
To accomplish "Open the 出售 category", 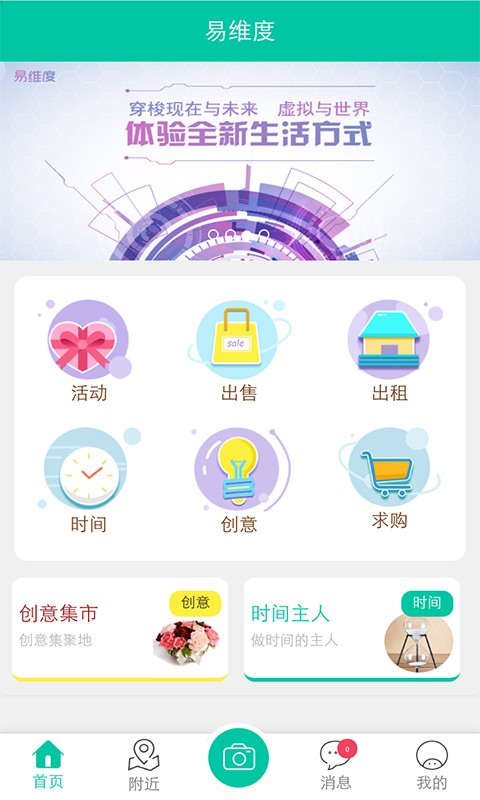I will tap(239, 352).
